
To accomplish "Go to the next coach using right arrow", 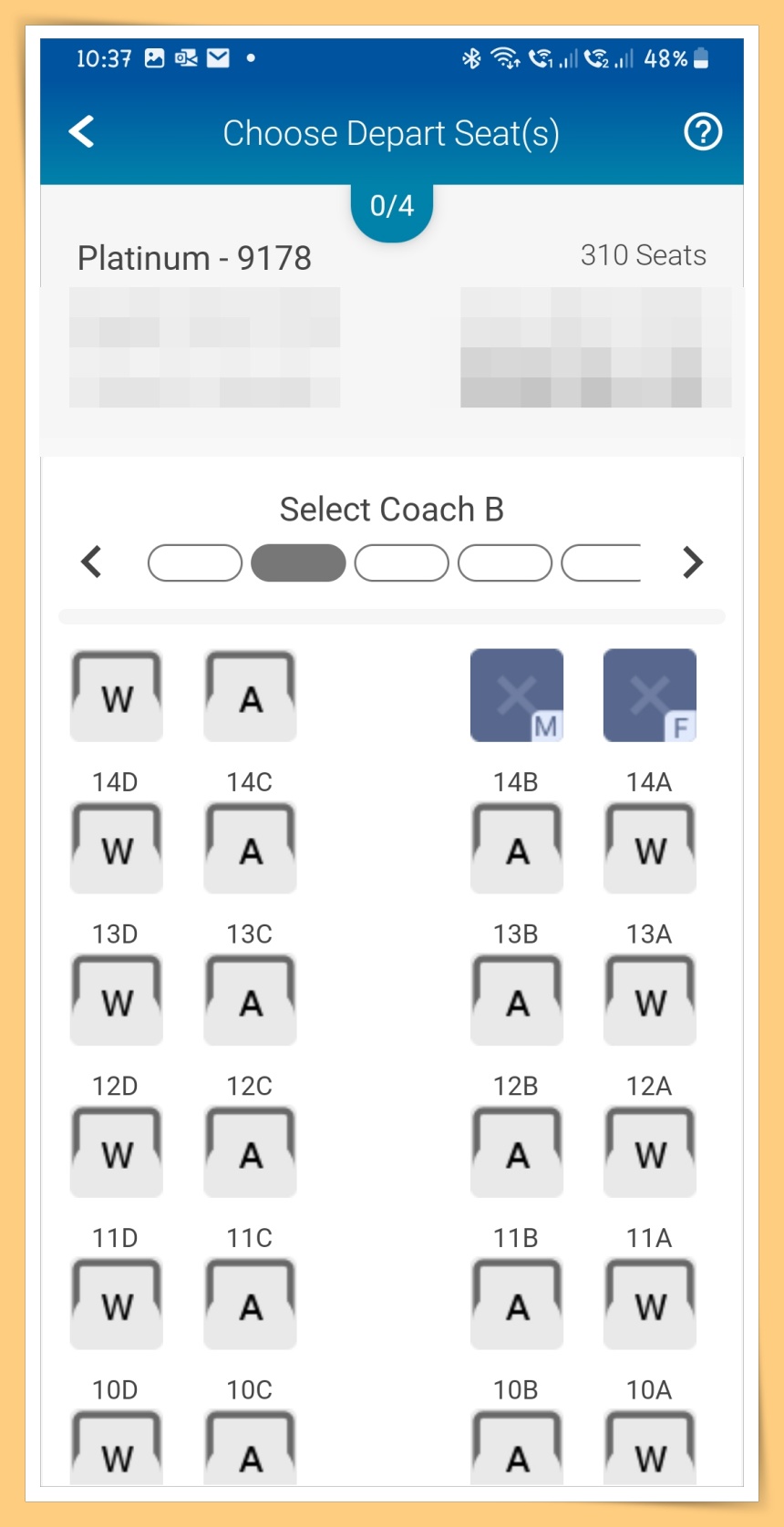I will [x=693, y=562].
